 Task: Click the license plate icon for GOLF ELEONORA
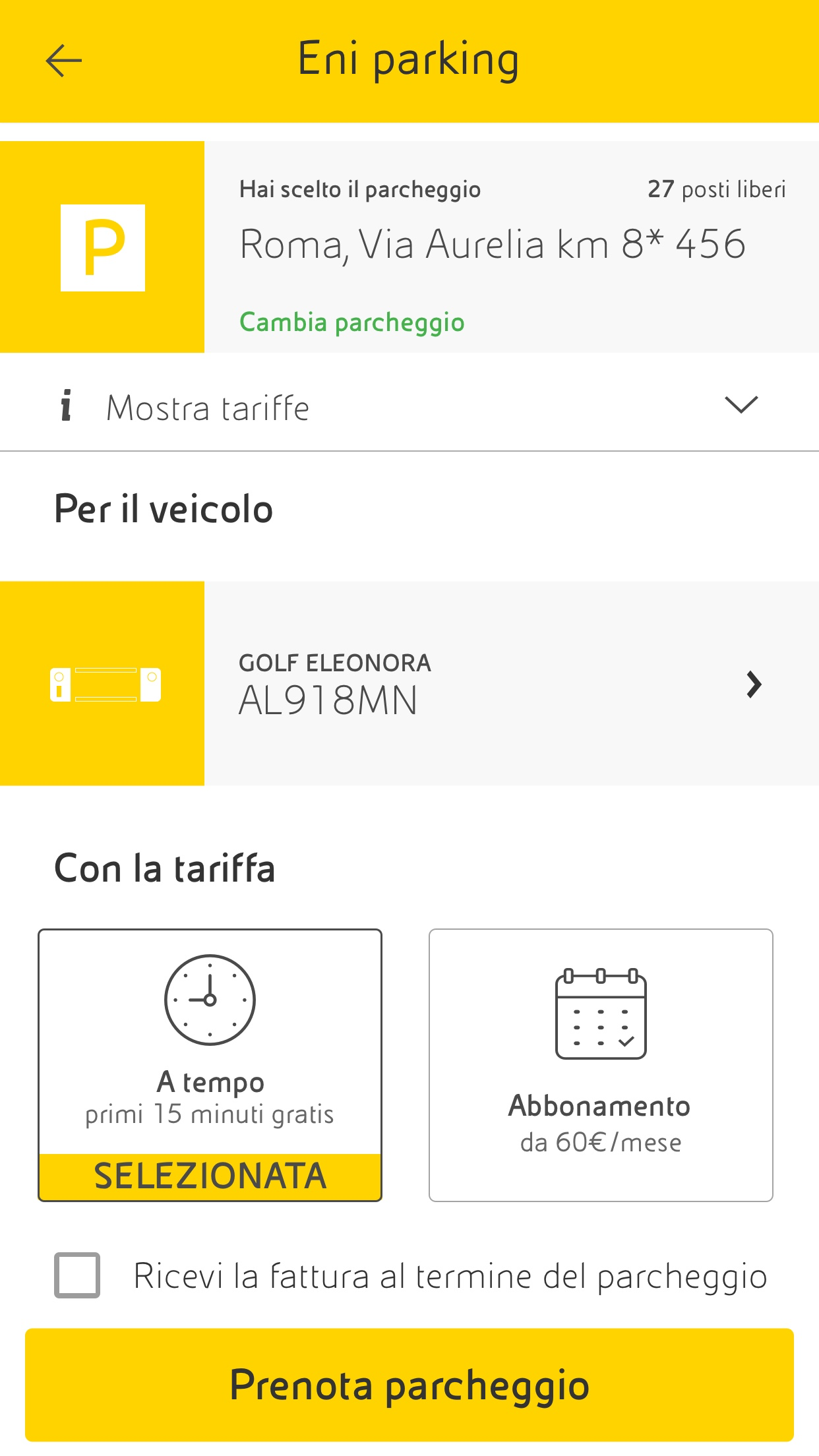click(107, 682)
